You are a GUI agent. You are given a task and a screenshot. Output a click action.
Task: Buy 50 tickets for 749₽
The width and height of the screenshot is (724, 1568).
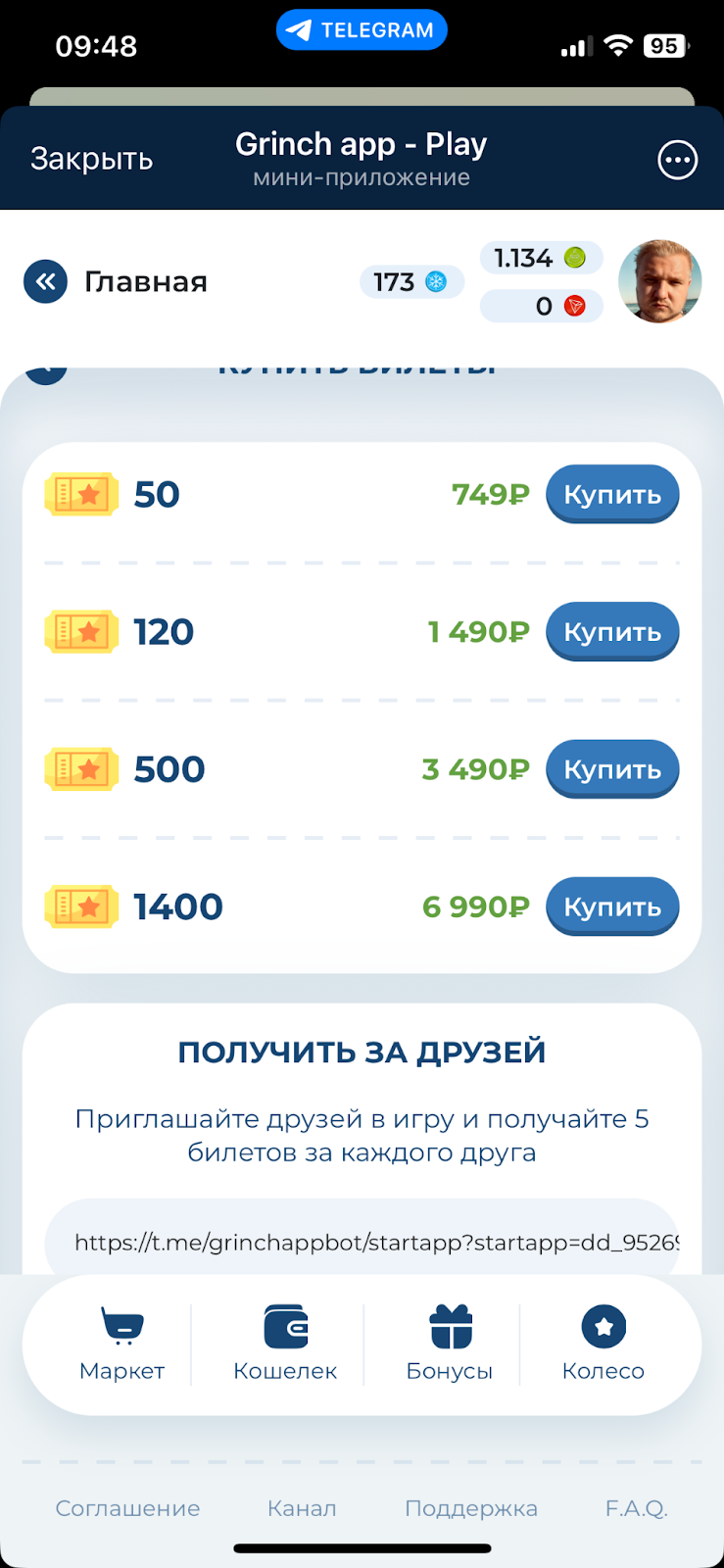611,494
